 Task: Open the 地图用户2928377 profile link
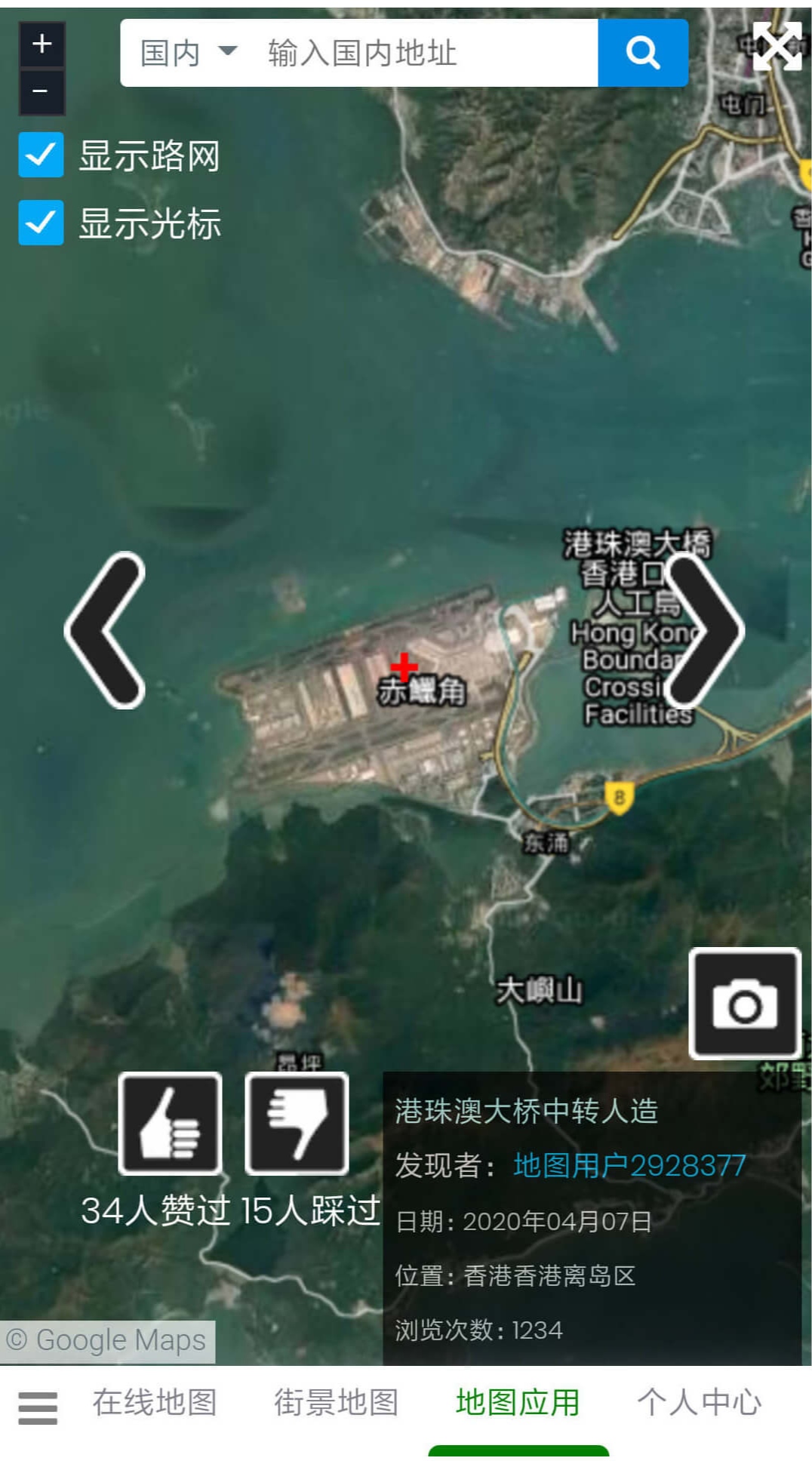click(x=629, y=1166)
